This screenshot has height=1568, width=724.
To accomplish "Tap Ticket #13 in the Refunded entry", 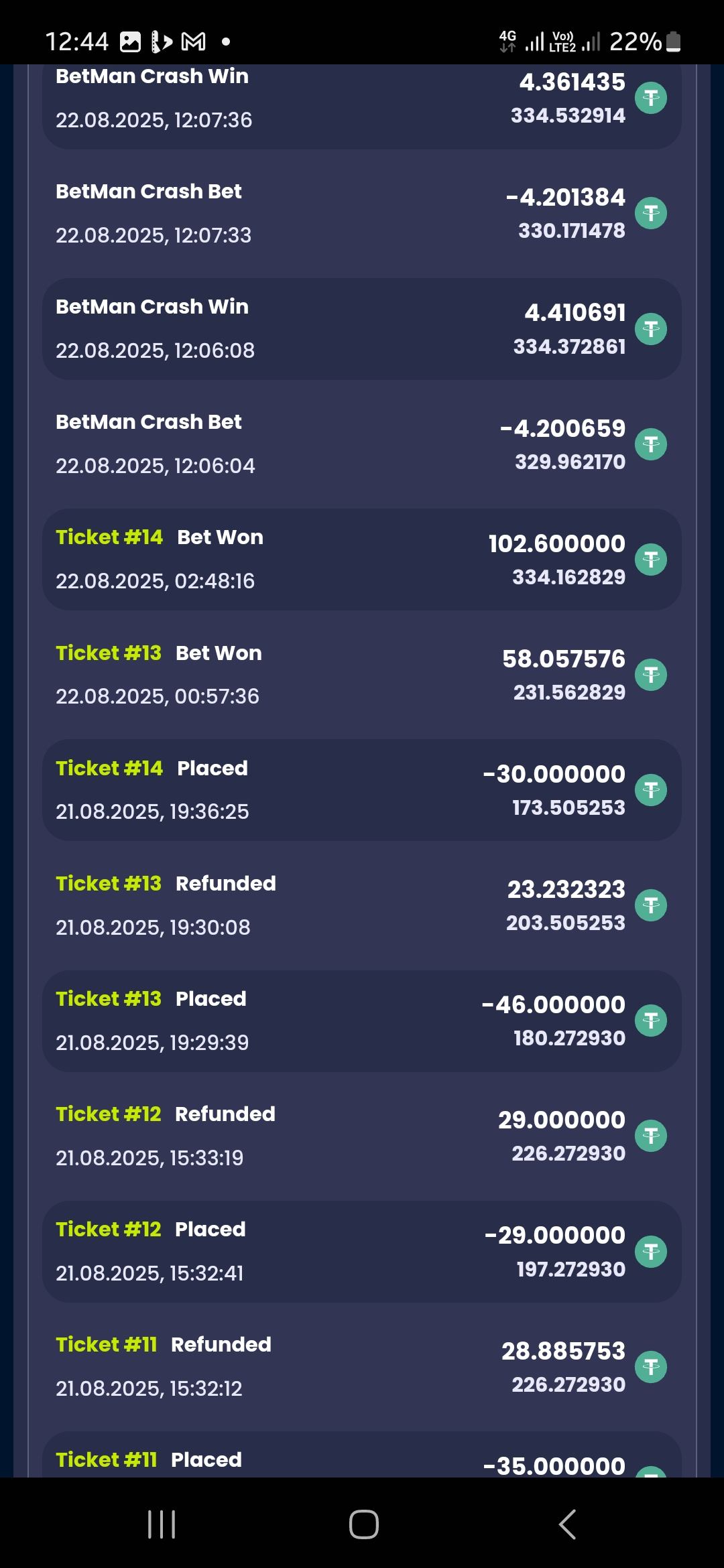I will pyautogui.click(x=109, y=884).
